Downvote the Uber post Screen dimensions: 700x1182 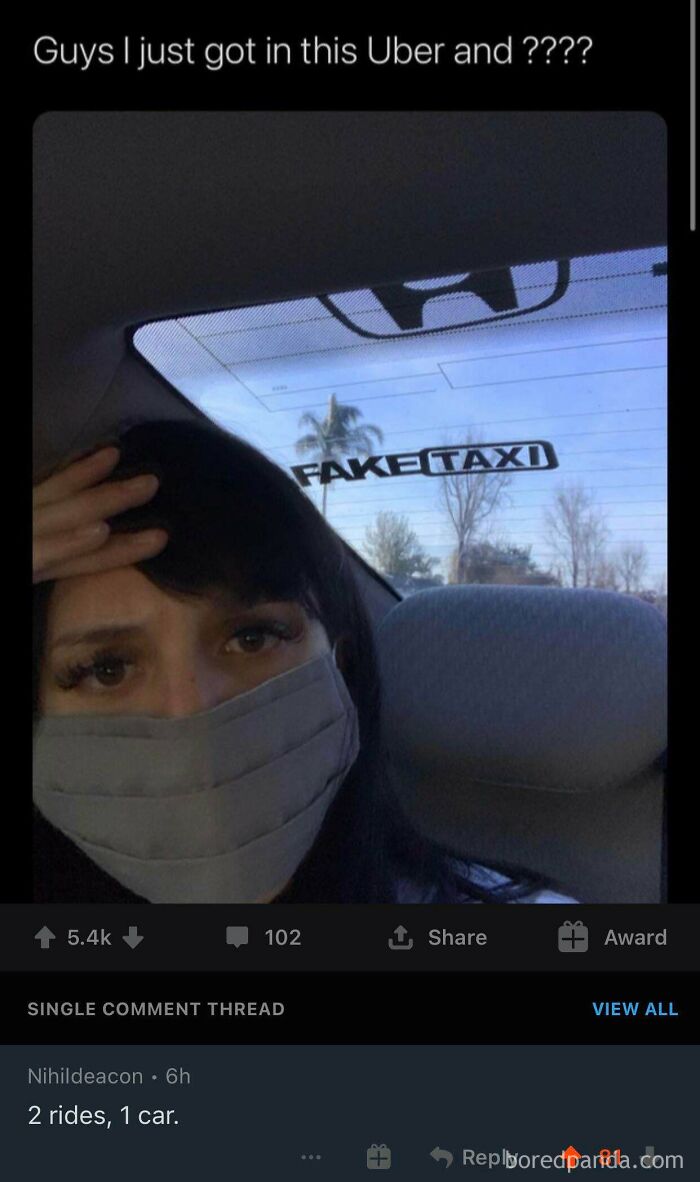point(133,937)
